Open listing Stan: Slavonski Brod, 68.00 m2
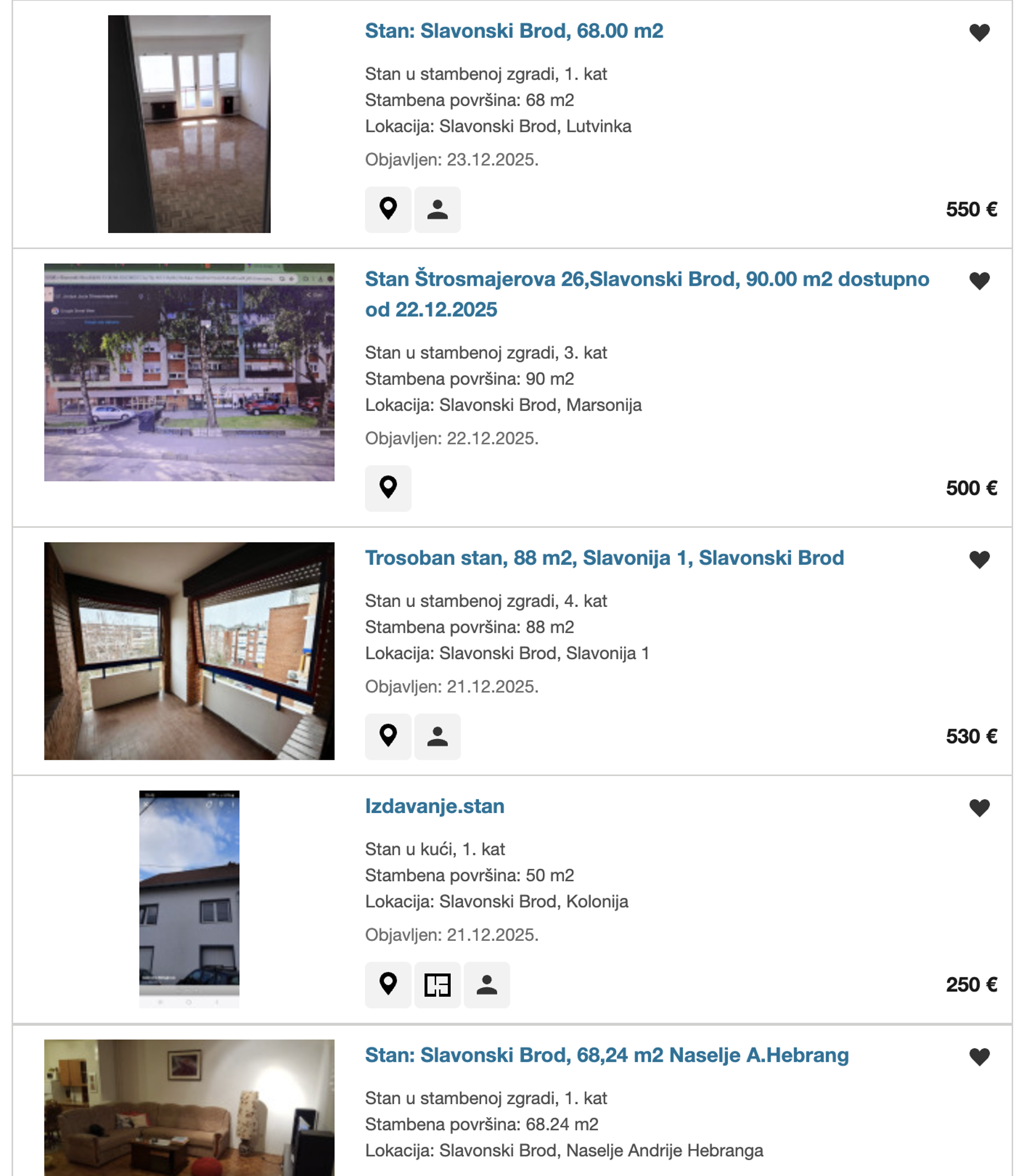Image resolution: width=1024 pixels, height=1176 pixels. point(514,31)
